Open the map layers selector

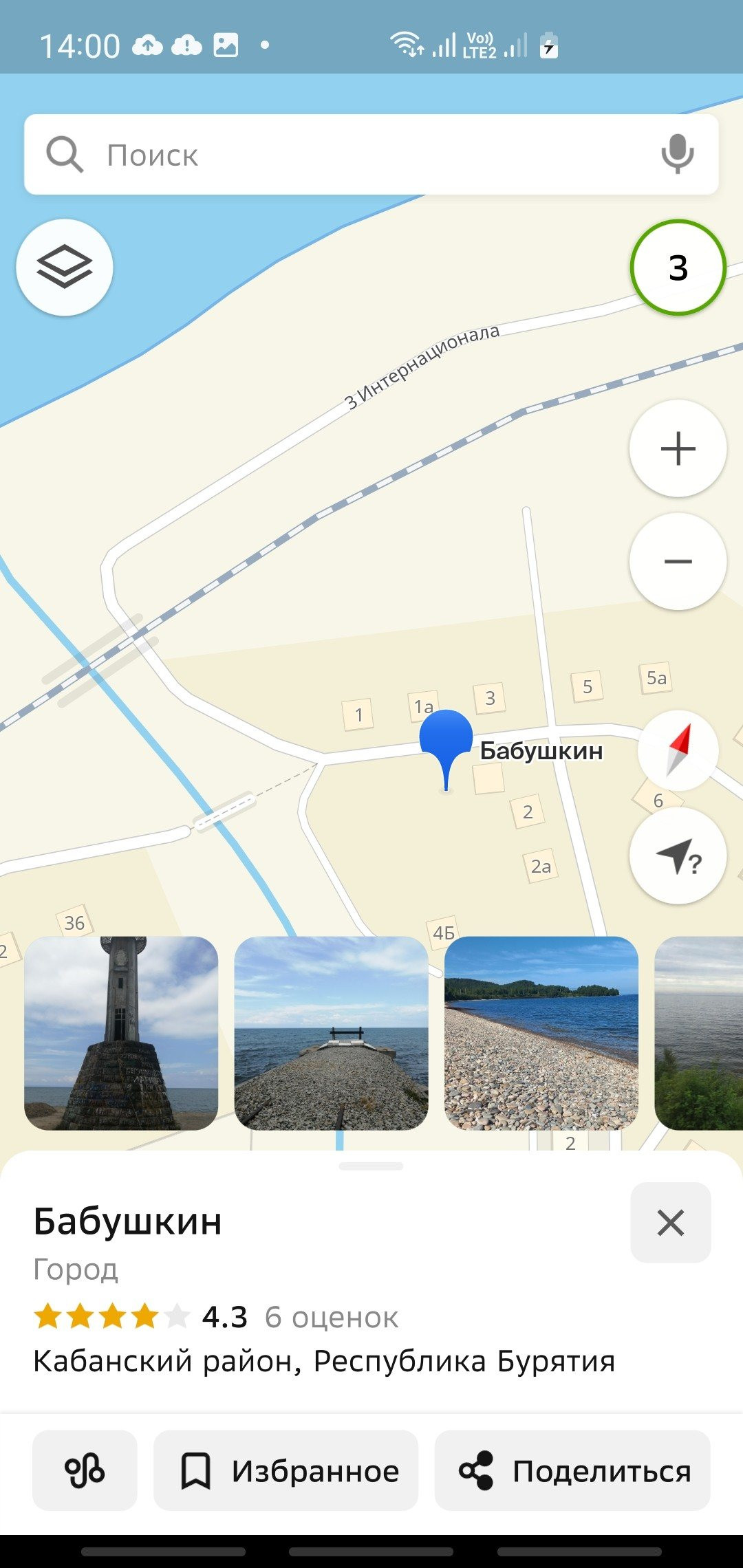(x=65, y=268)
